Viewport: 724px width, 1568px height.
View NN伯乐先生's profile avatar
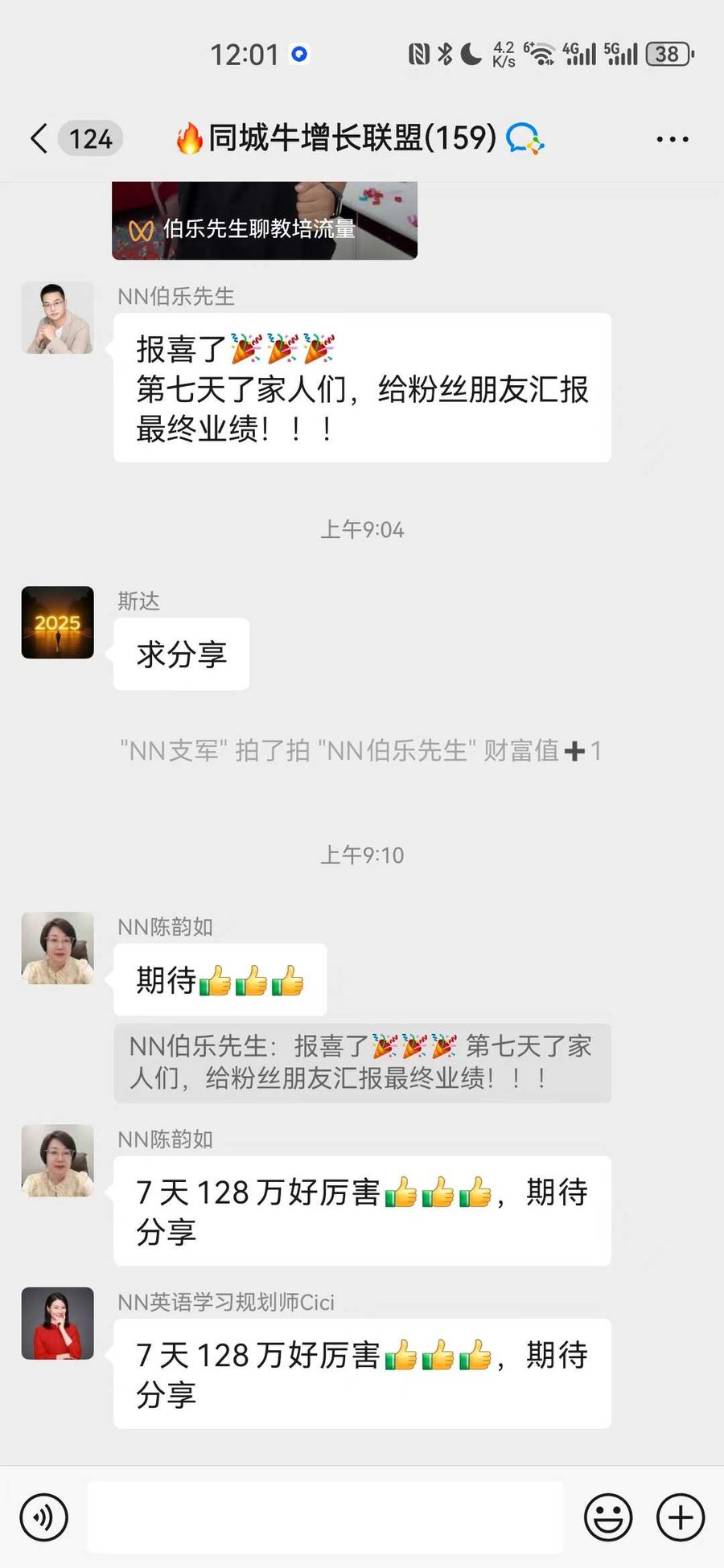[57, 318]
